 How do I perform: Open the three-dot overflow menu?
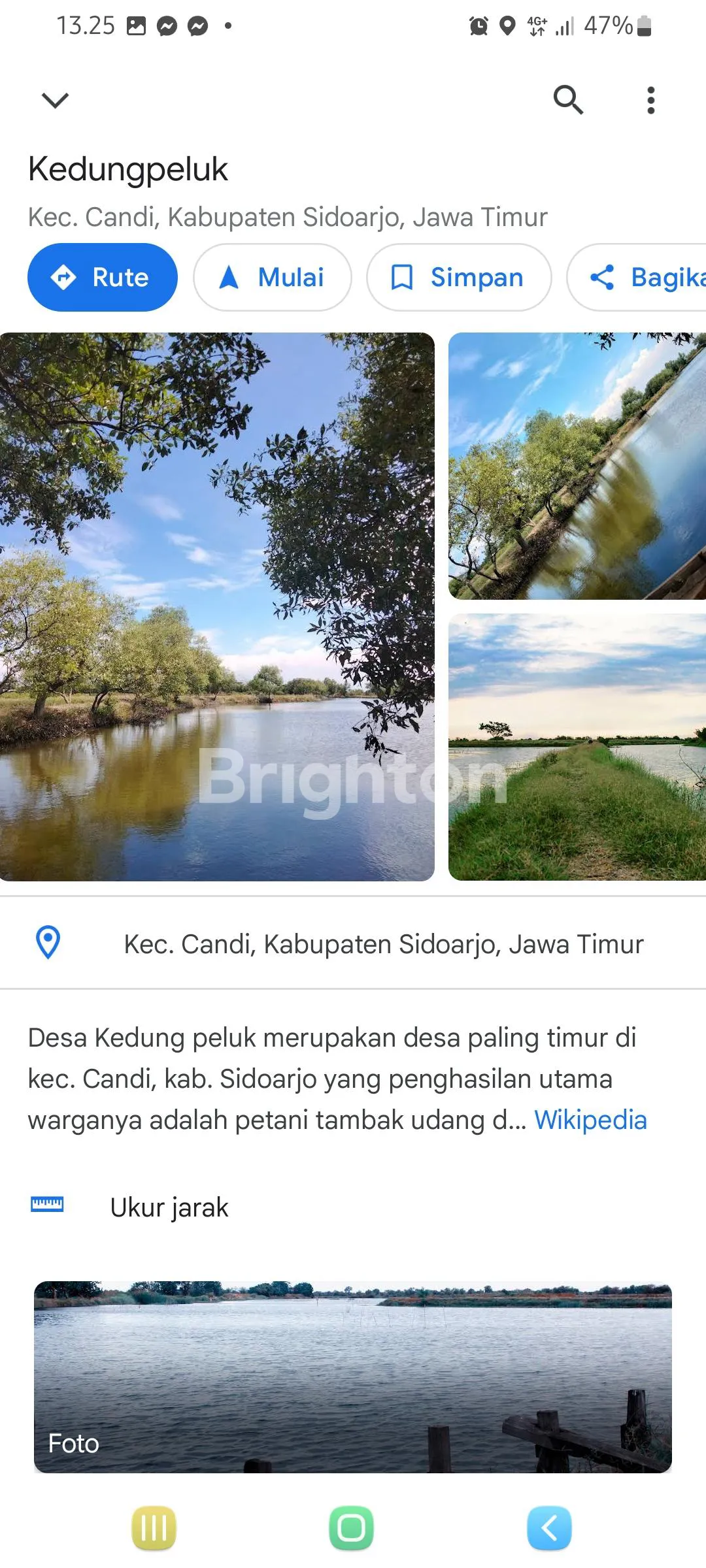pos(650,100)
